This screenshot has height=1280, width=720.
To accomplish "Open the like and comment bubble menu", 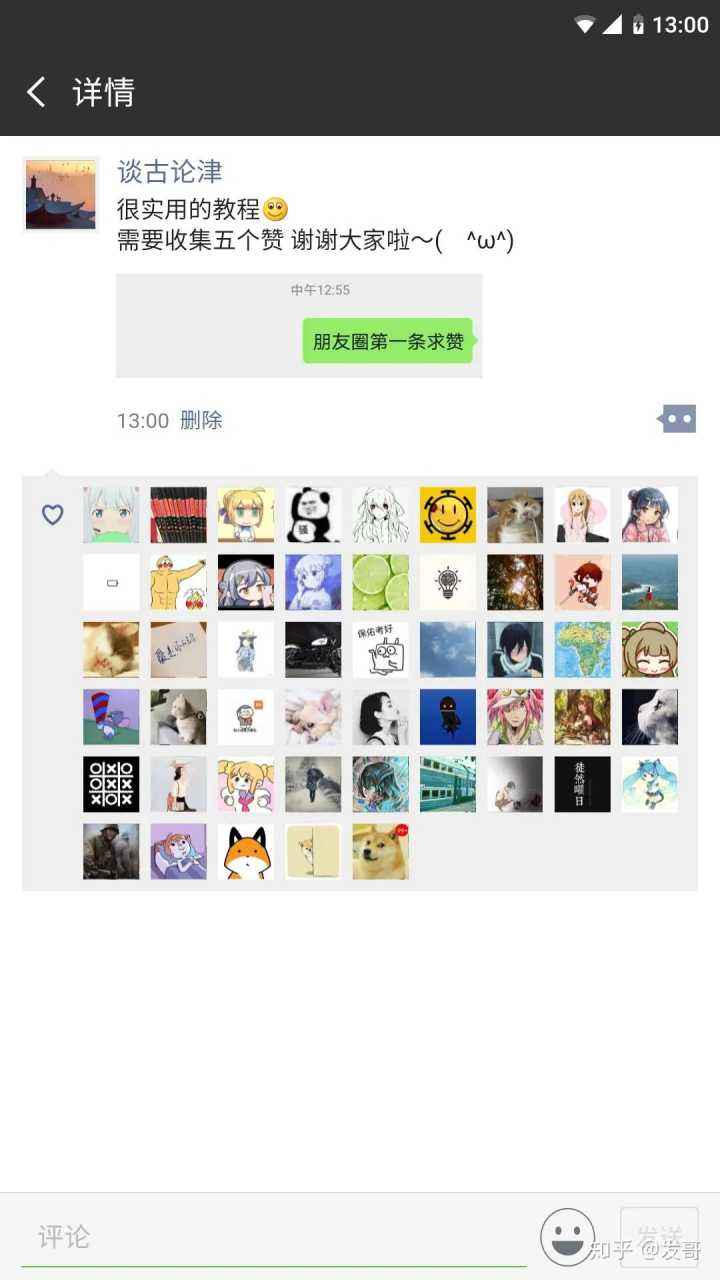I will tap(678, 419).
